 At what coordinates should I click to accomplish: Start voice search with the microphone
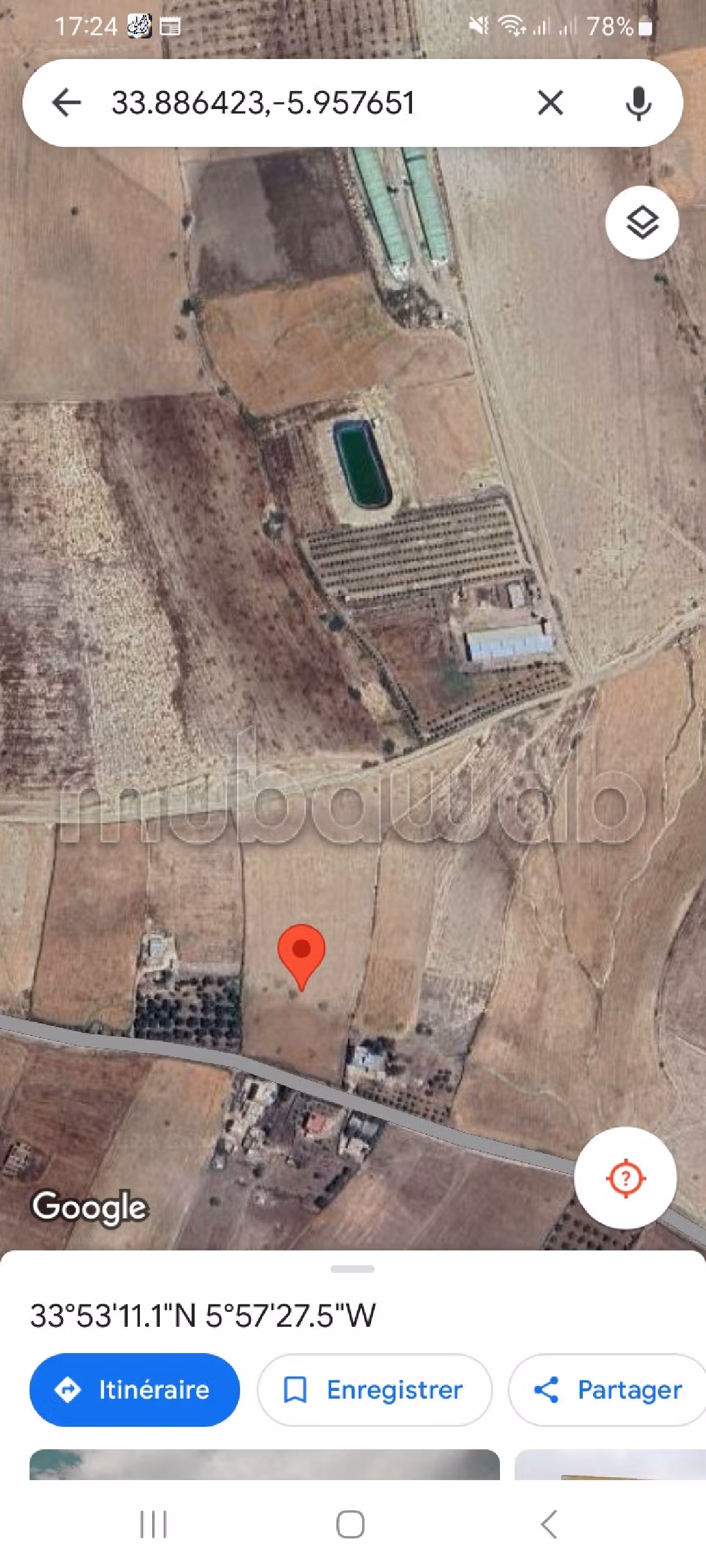click(638, 103)
